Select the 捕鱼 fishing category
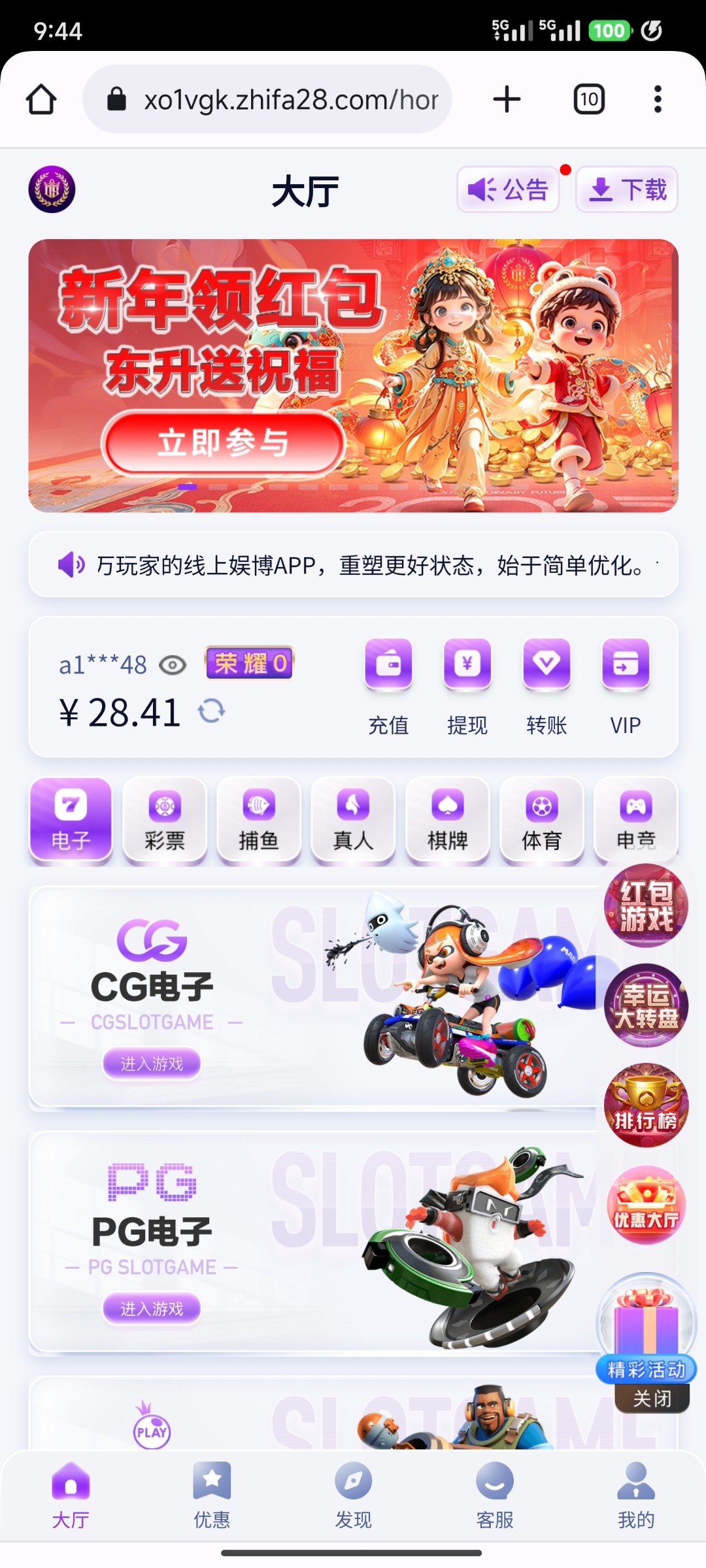This screenshot has width=706, height=1568. (259, 821)
